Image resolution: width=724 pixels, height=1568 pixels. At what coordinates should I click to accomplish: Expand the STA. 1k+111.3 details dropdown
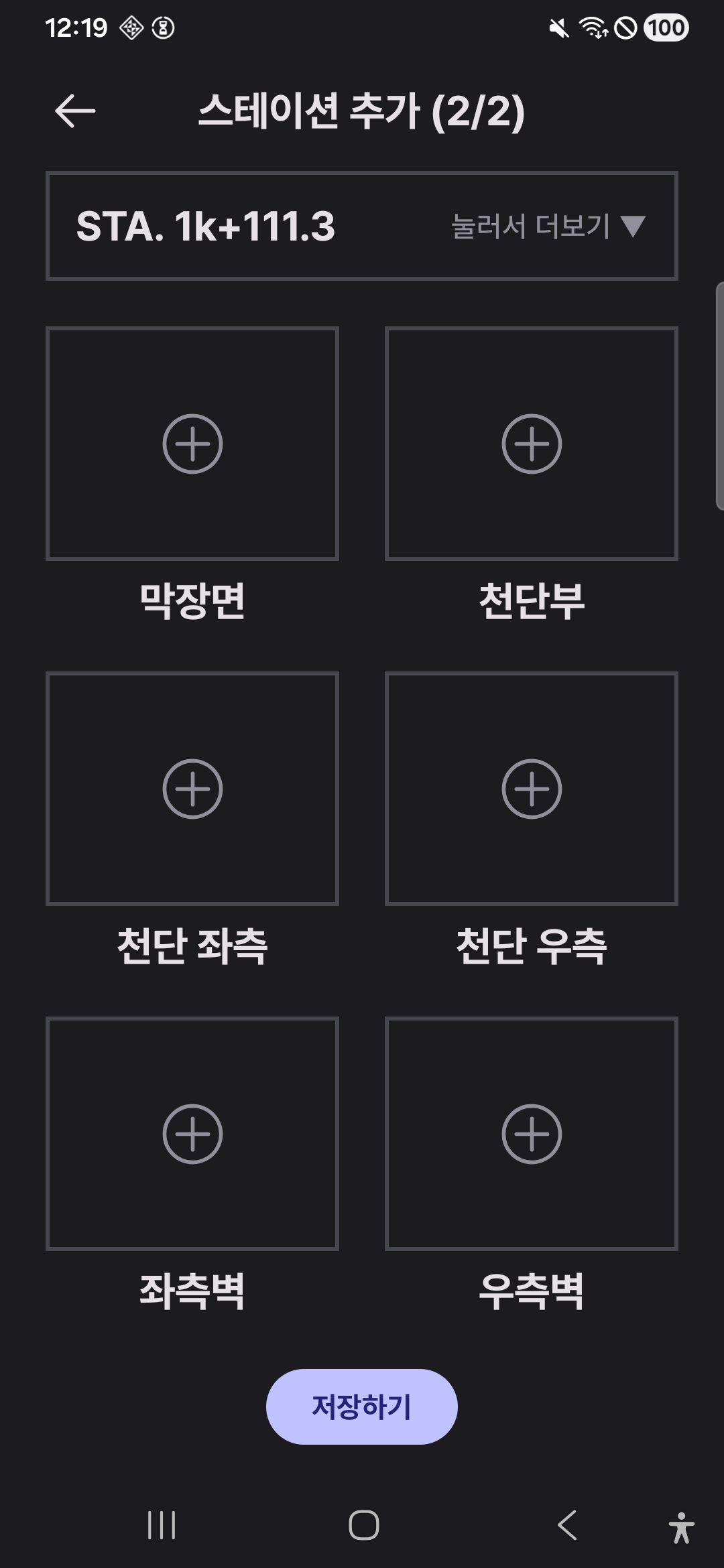[548, 226]
